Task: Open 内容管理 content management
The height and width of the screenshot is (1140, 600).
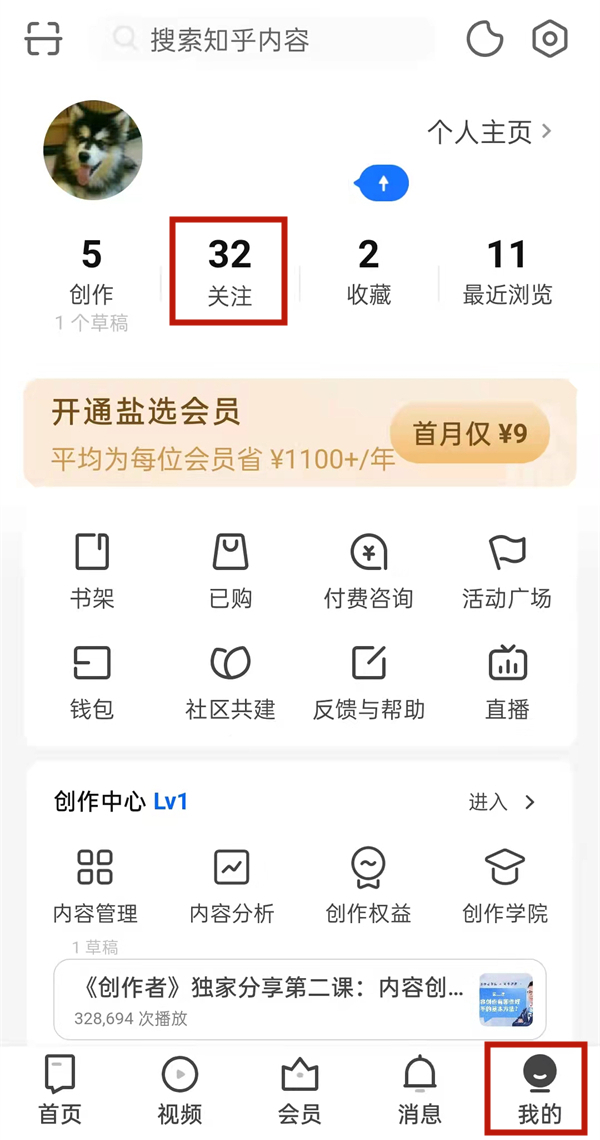Action: [95, 886]
